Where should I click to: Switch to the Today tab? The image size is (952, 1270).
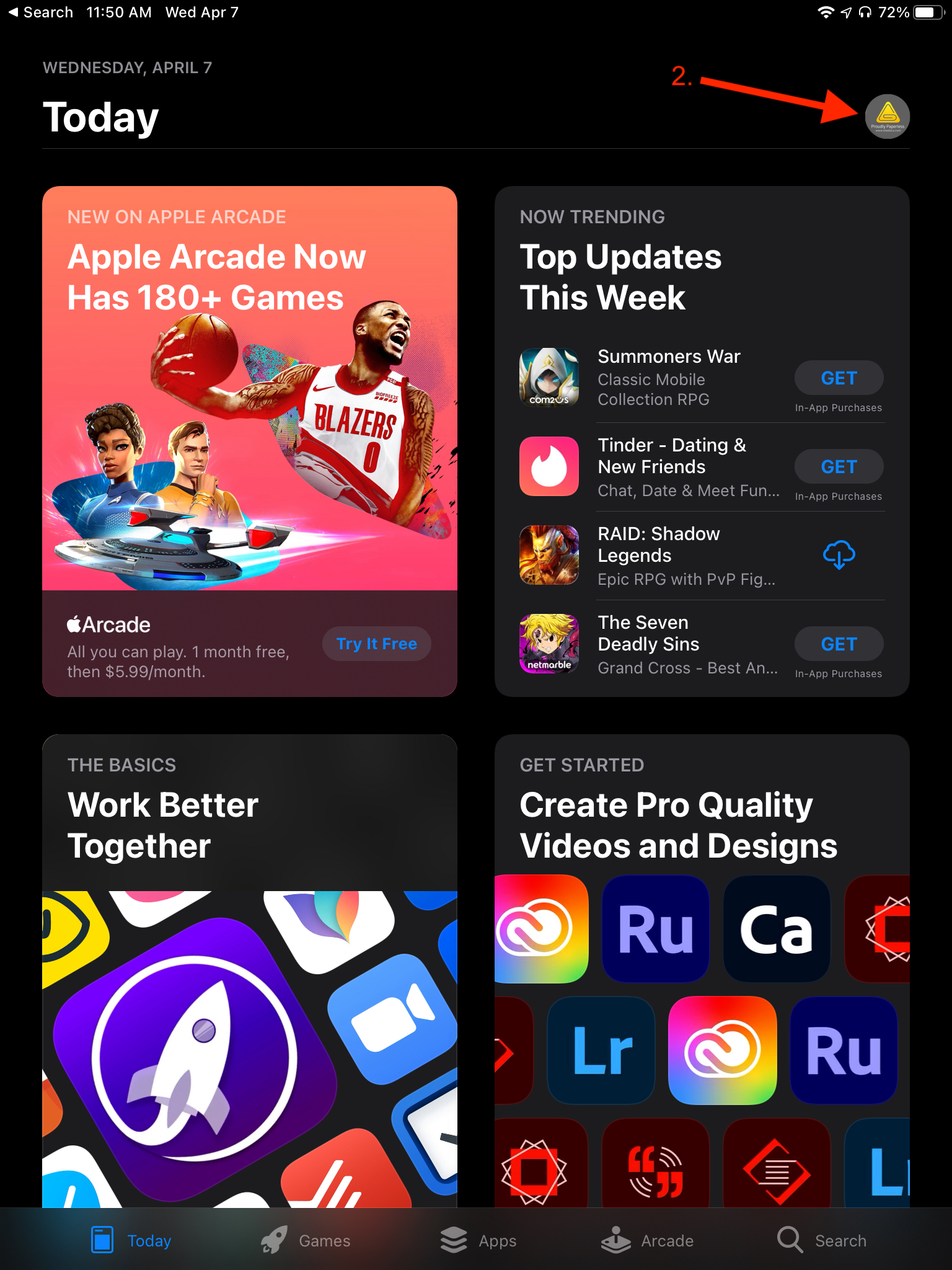point(131,1240)
